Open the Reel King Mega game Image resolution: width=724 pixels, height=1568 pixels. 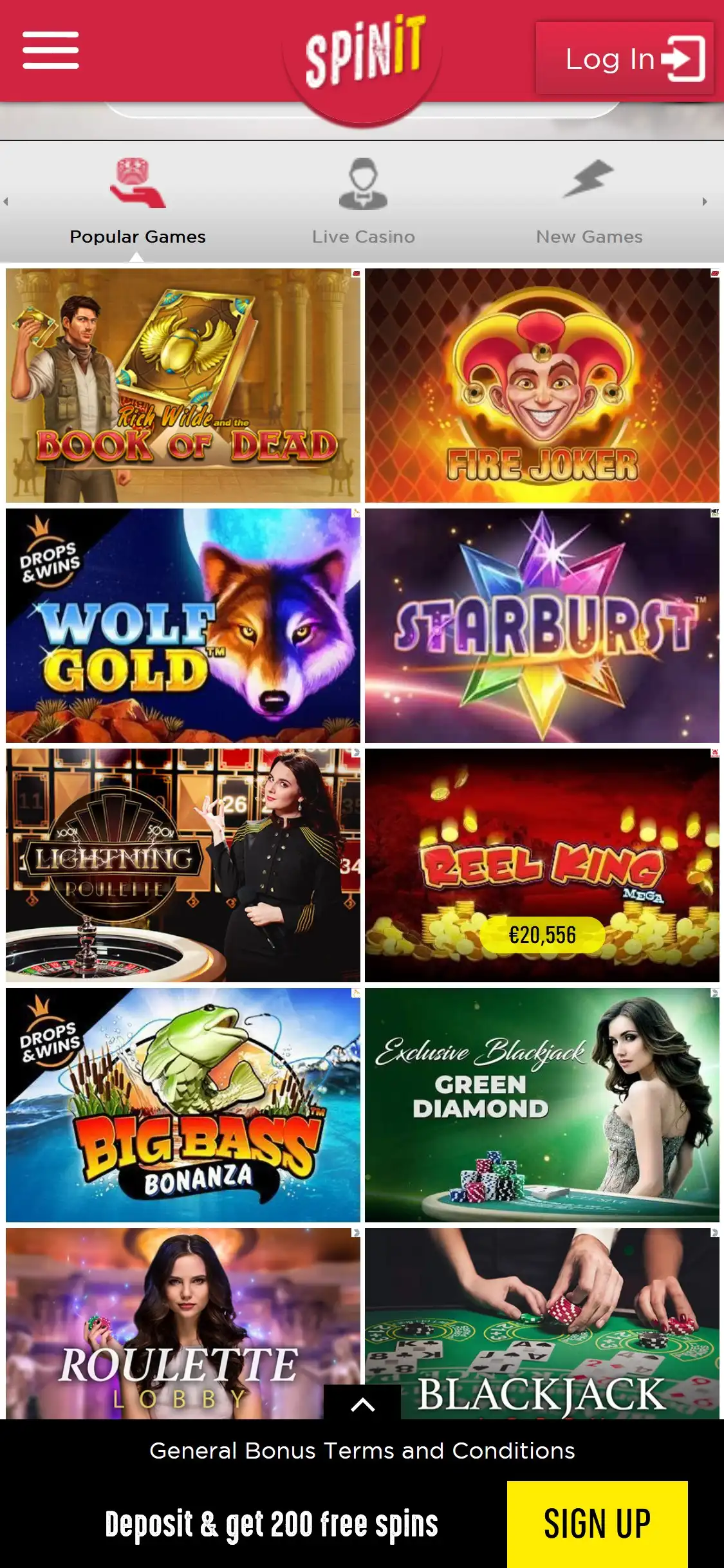(542, 865)
